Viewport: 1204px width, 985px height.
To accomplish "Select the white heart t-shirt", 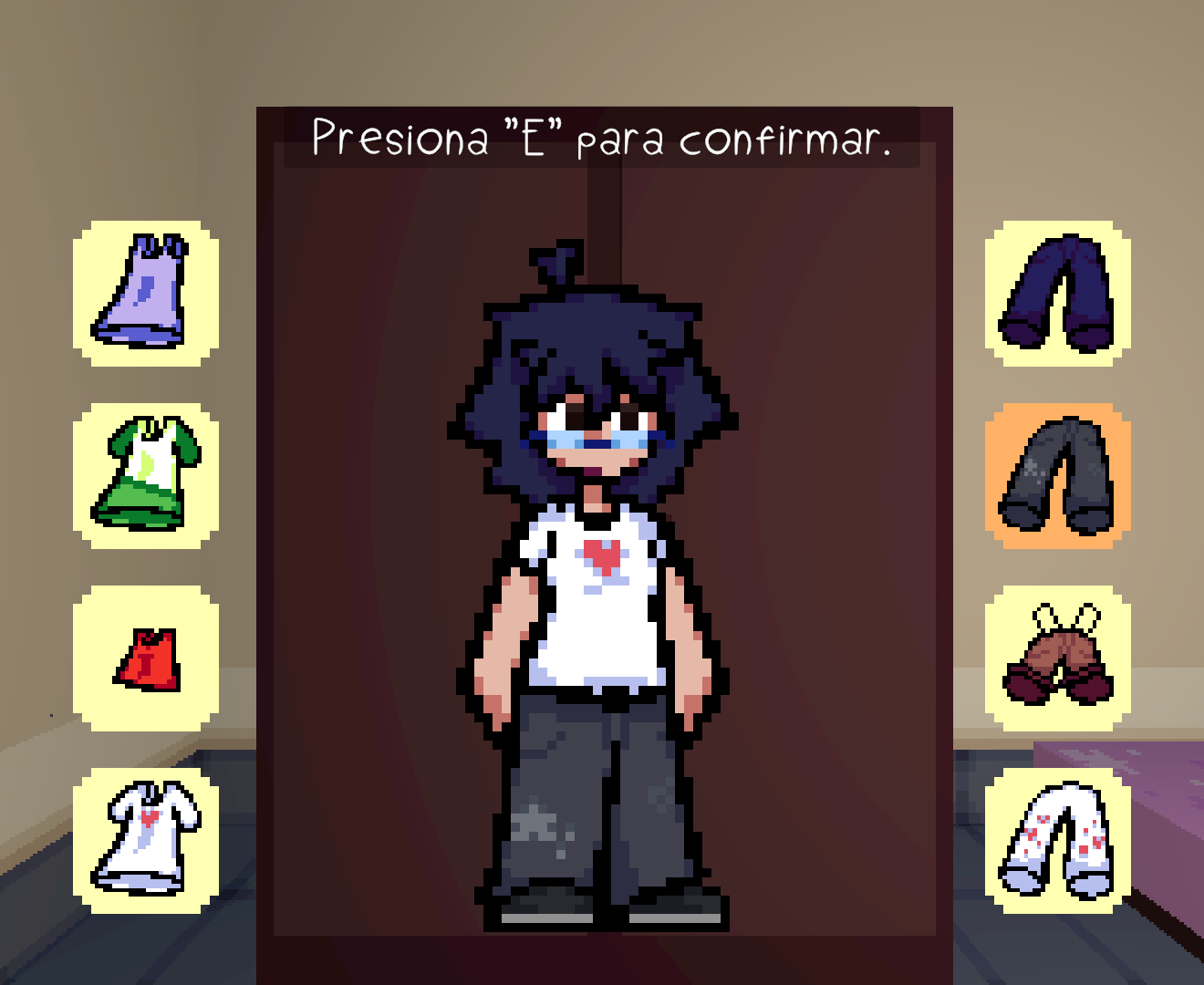I will (x=146, y=840).
